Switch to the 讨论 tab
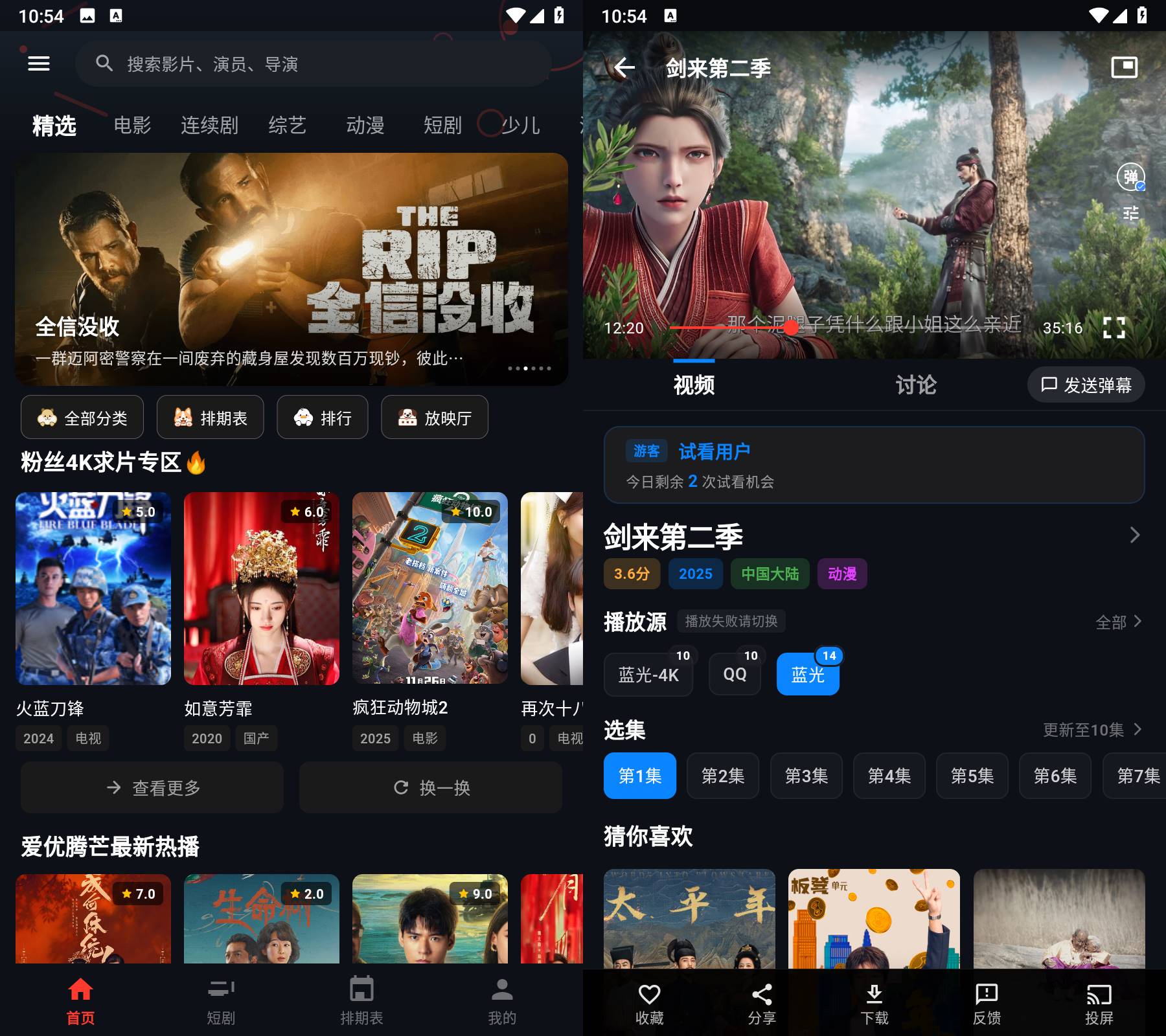Image resolution: width=1166 pixels, height=1036 pixels. click(915, 385)
